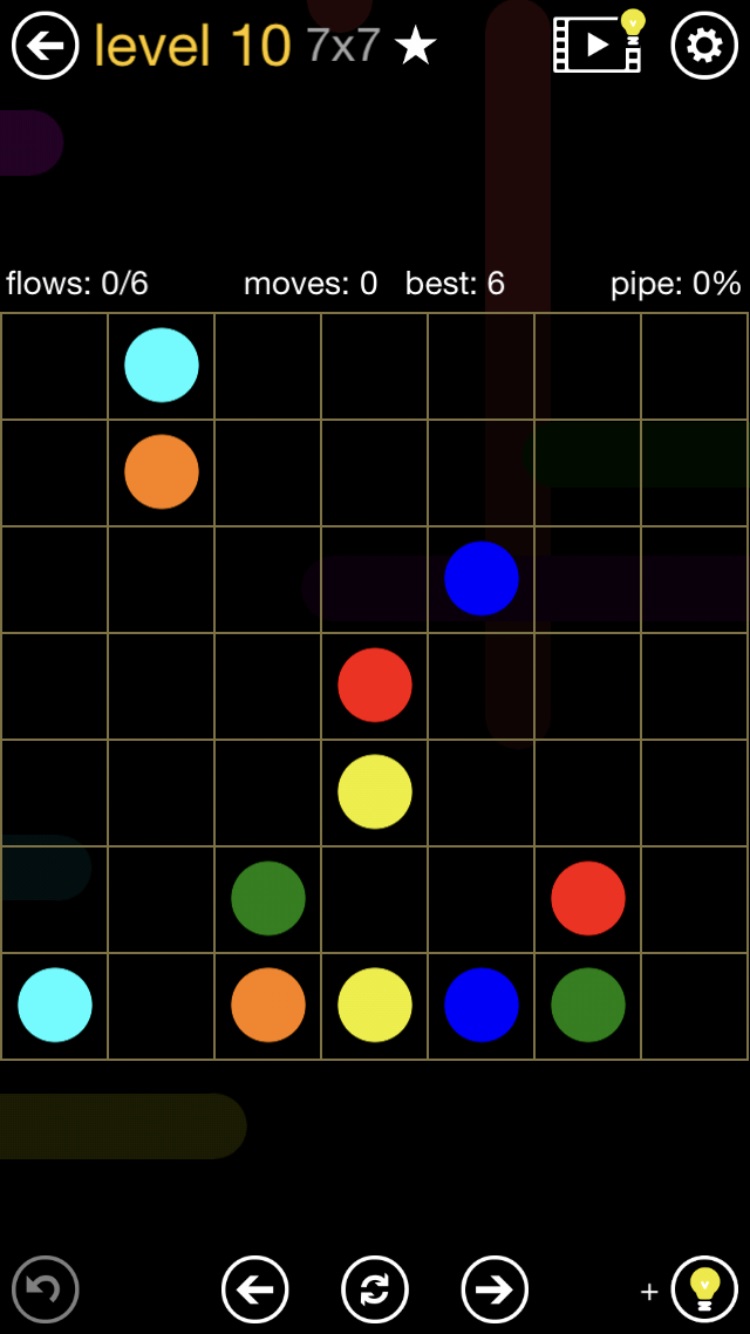
Task: Watch the video hint for this level
Action: point(598,44)
